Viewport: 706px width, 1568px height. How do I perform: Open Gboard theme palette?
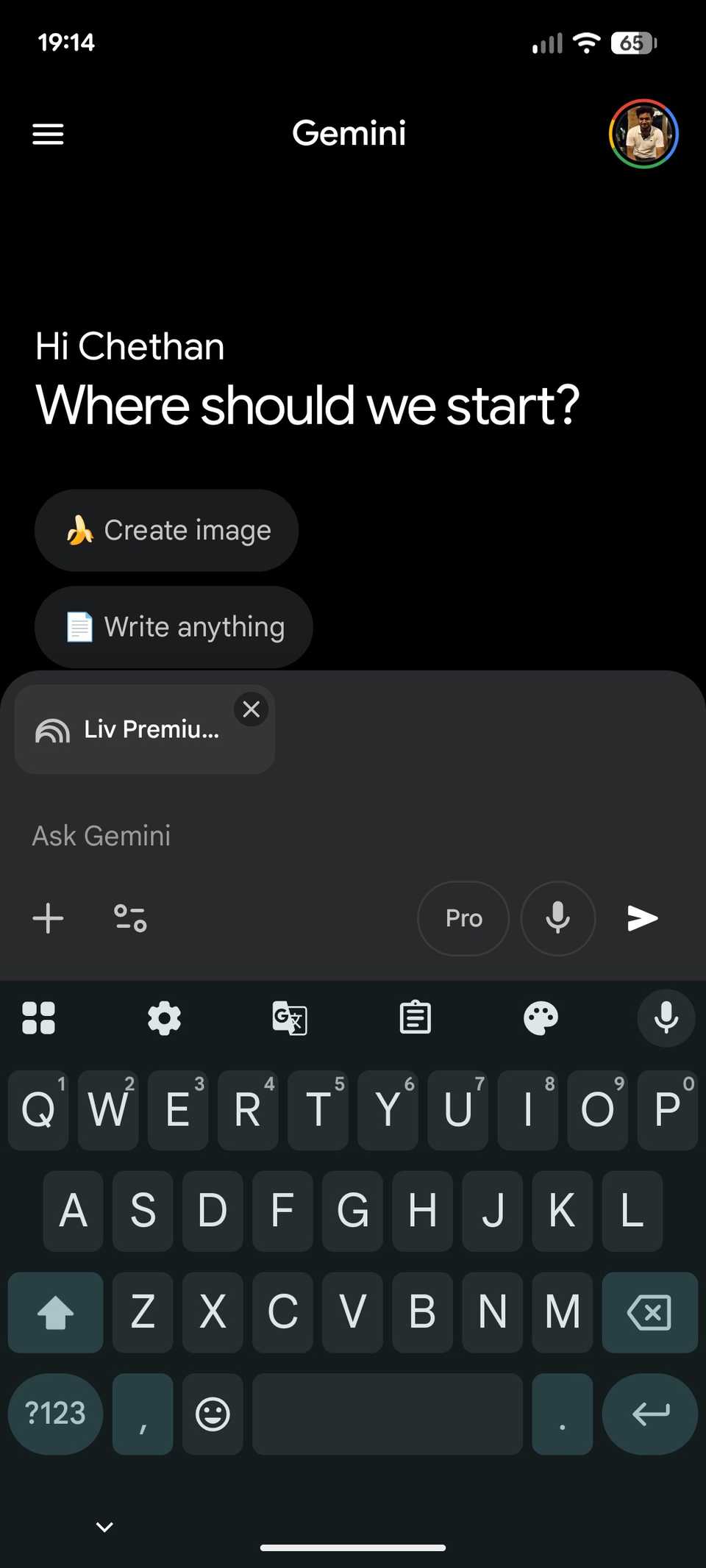[541, 1018]
